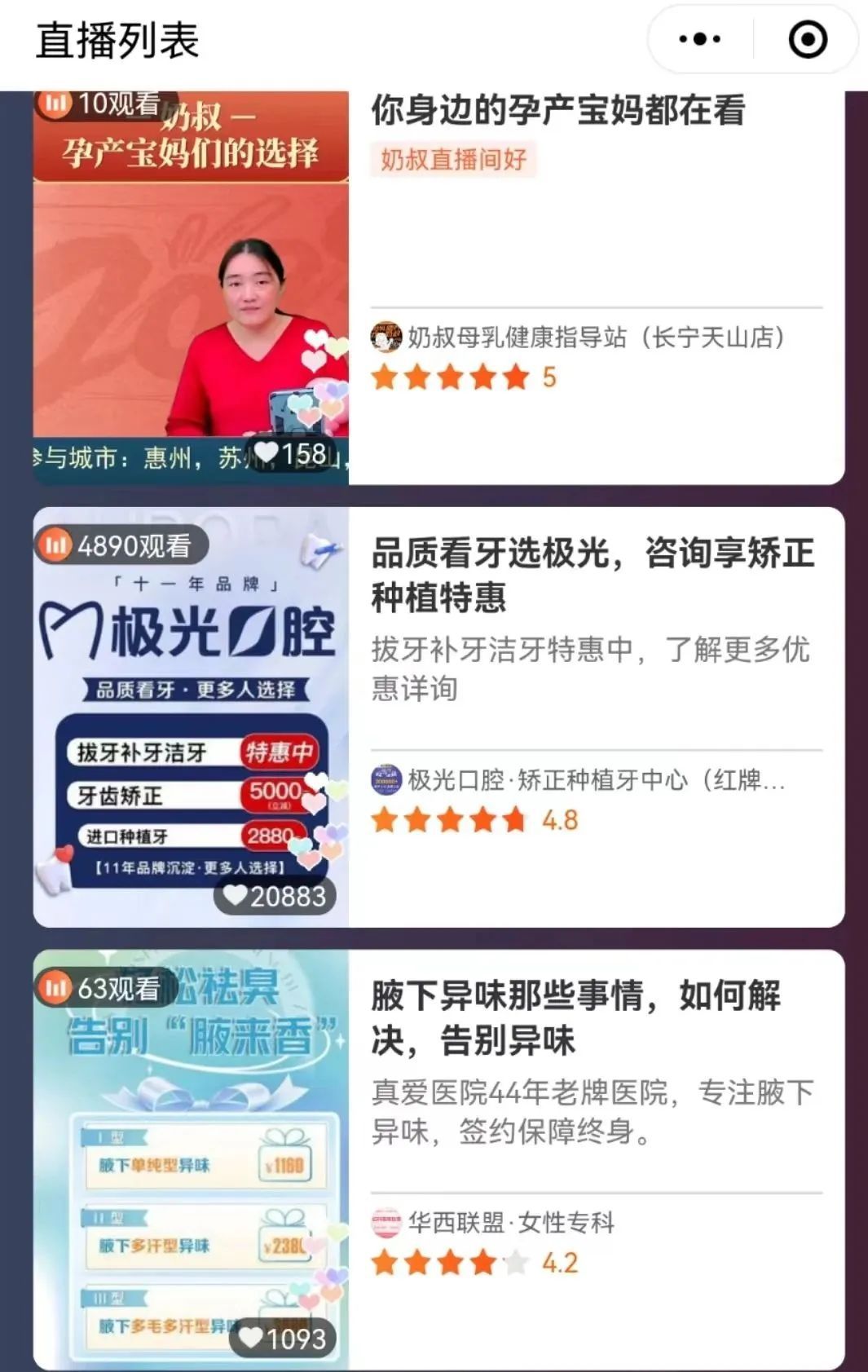Open the mini program more options menu
The image size is (868, 1372).
click(699, 39)
